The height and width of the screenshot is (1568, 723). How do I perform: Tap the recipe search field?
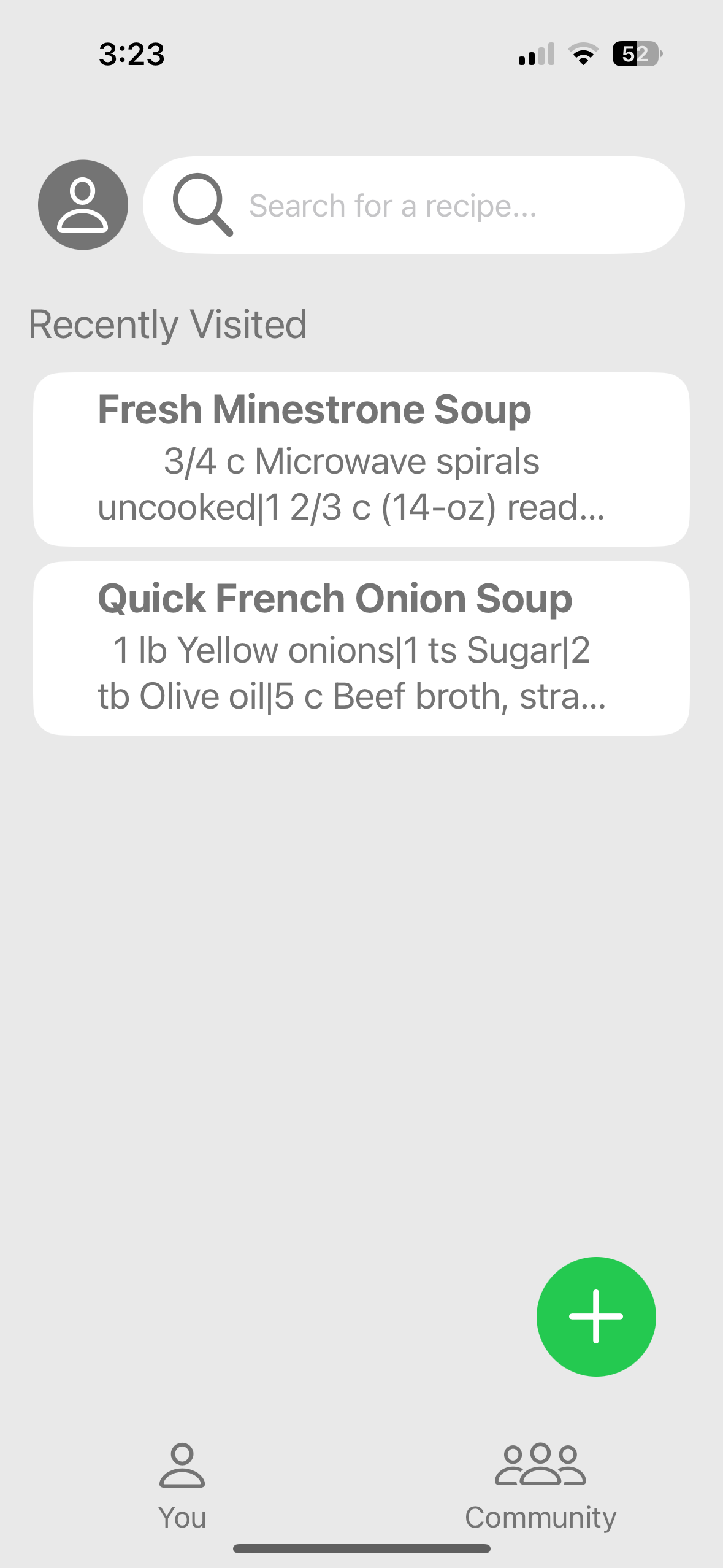(x=414, y=205)
